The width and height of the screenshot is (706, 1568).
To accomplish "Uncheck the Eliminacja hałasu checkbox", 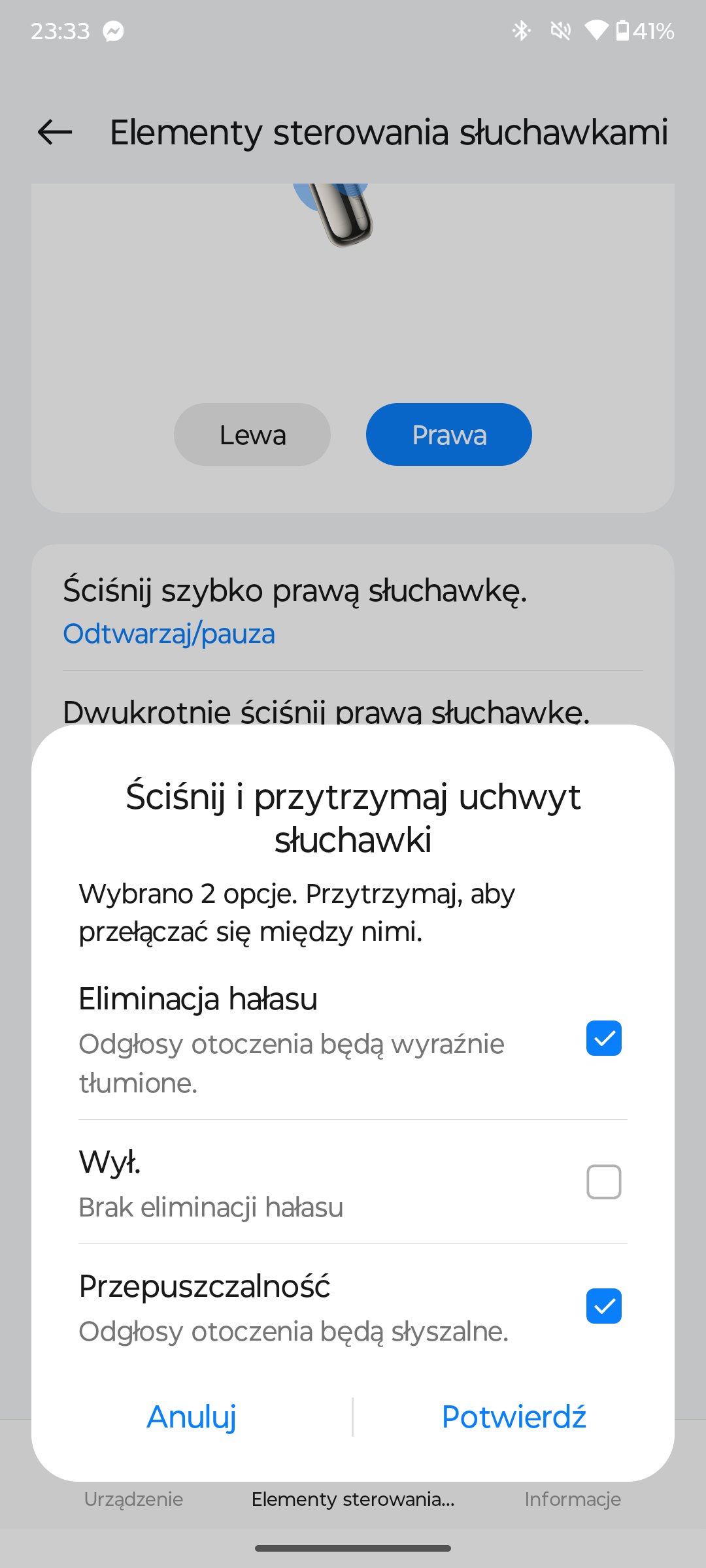I will 603,1038.
